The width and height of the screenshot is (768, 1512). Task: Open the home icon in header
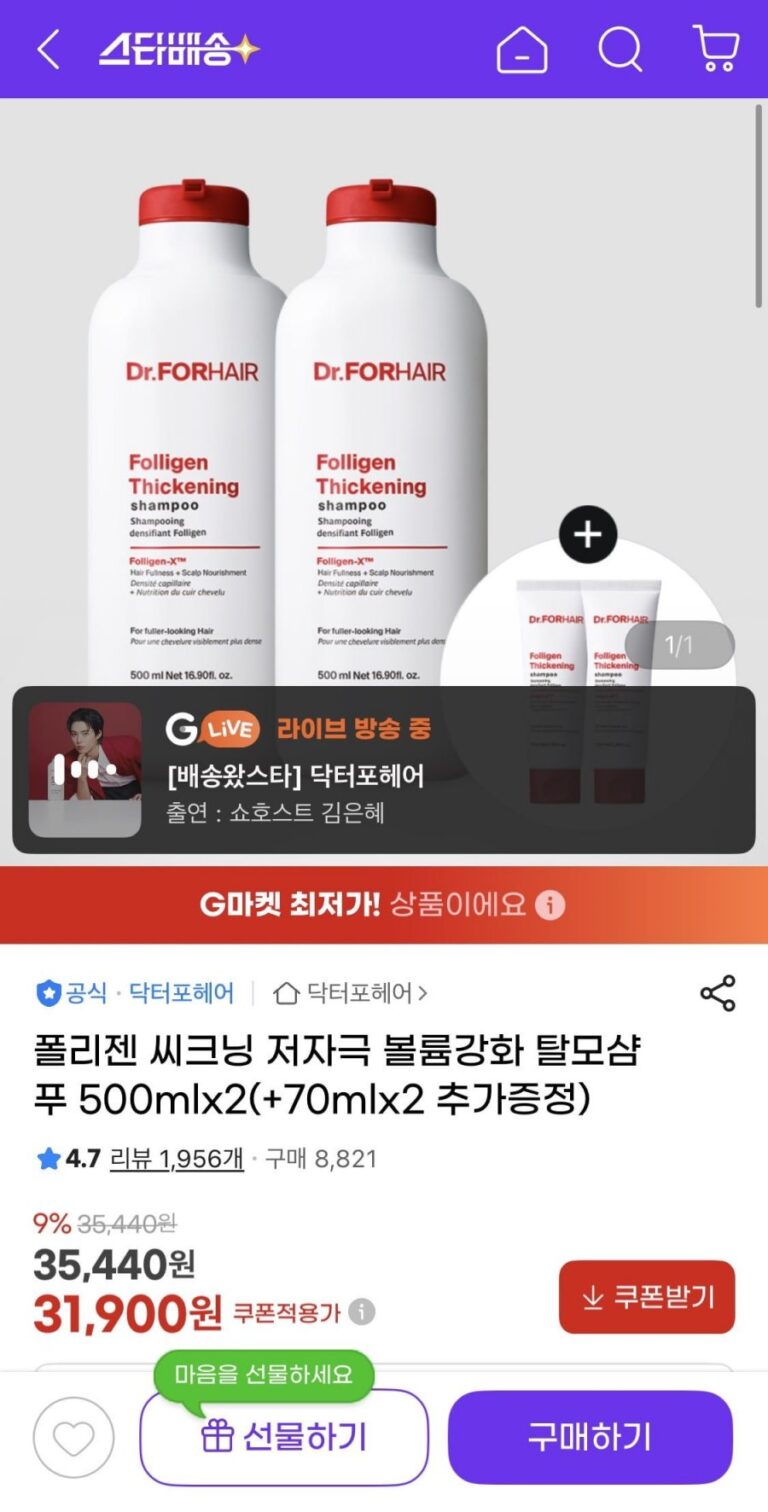click(x=522, y=49)
